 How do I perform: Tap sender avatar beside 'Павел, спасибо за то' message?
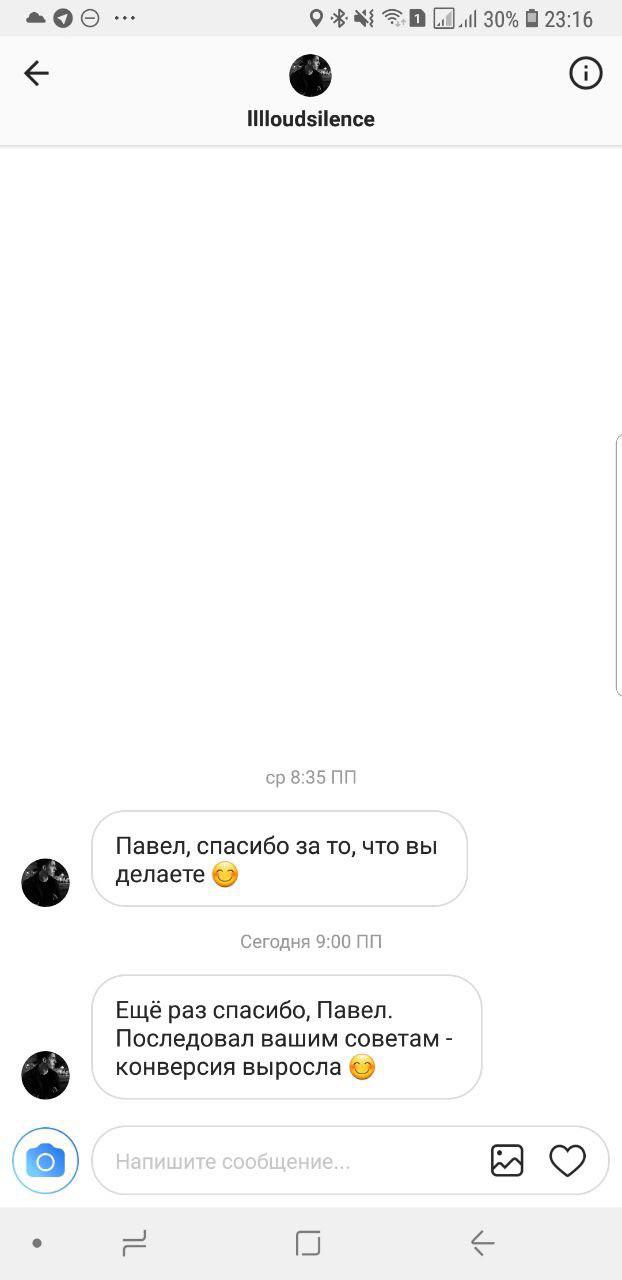point(45,882)
